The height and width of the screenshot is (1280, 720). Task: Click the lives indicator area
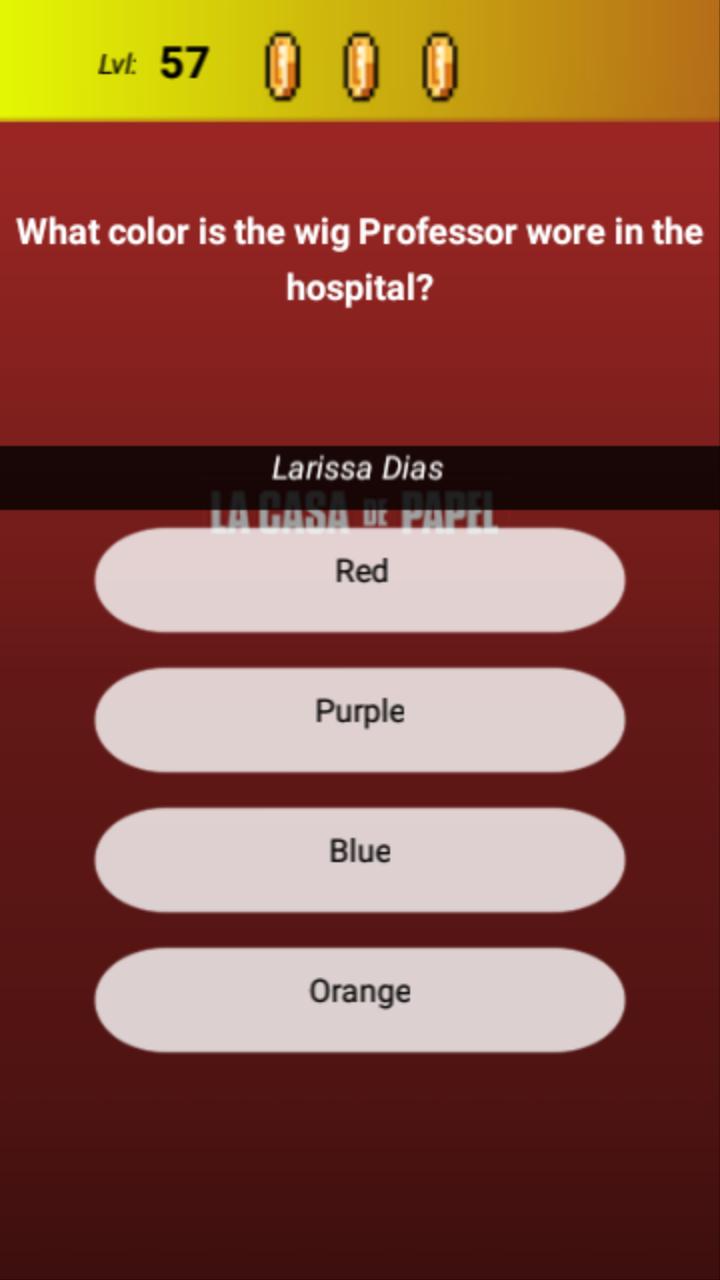[x=360, y=65]
